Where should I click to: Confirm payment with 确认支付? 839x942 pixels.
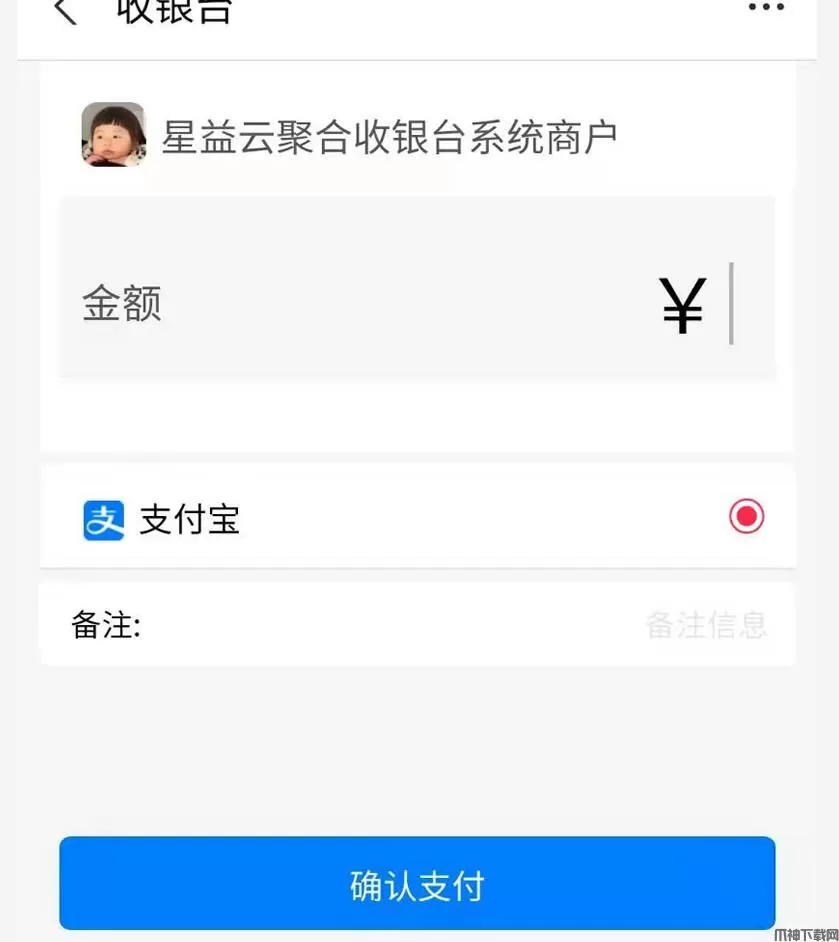tap(417, 884)
